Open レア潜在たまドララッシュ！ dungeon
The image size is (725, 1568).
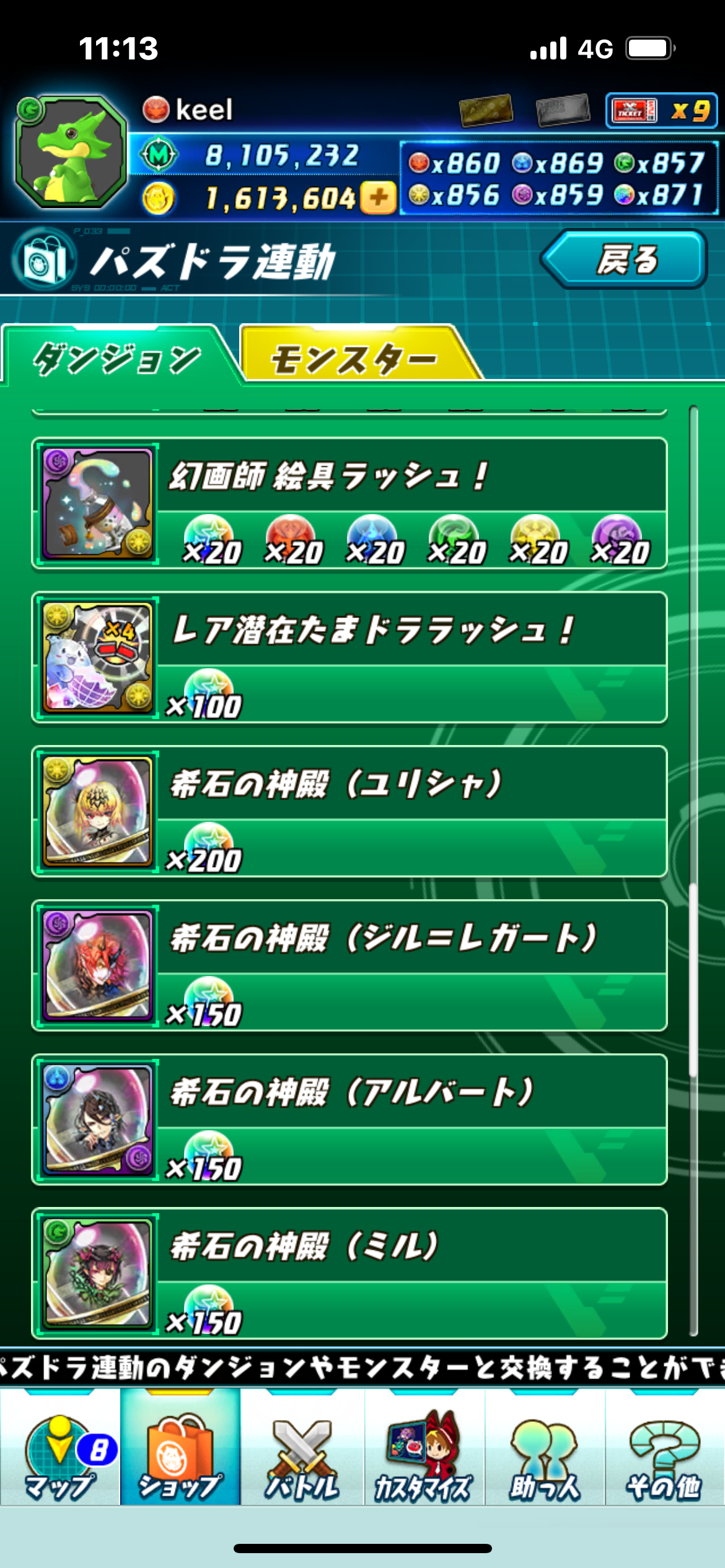[x=349, y=658]
